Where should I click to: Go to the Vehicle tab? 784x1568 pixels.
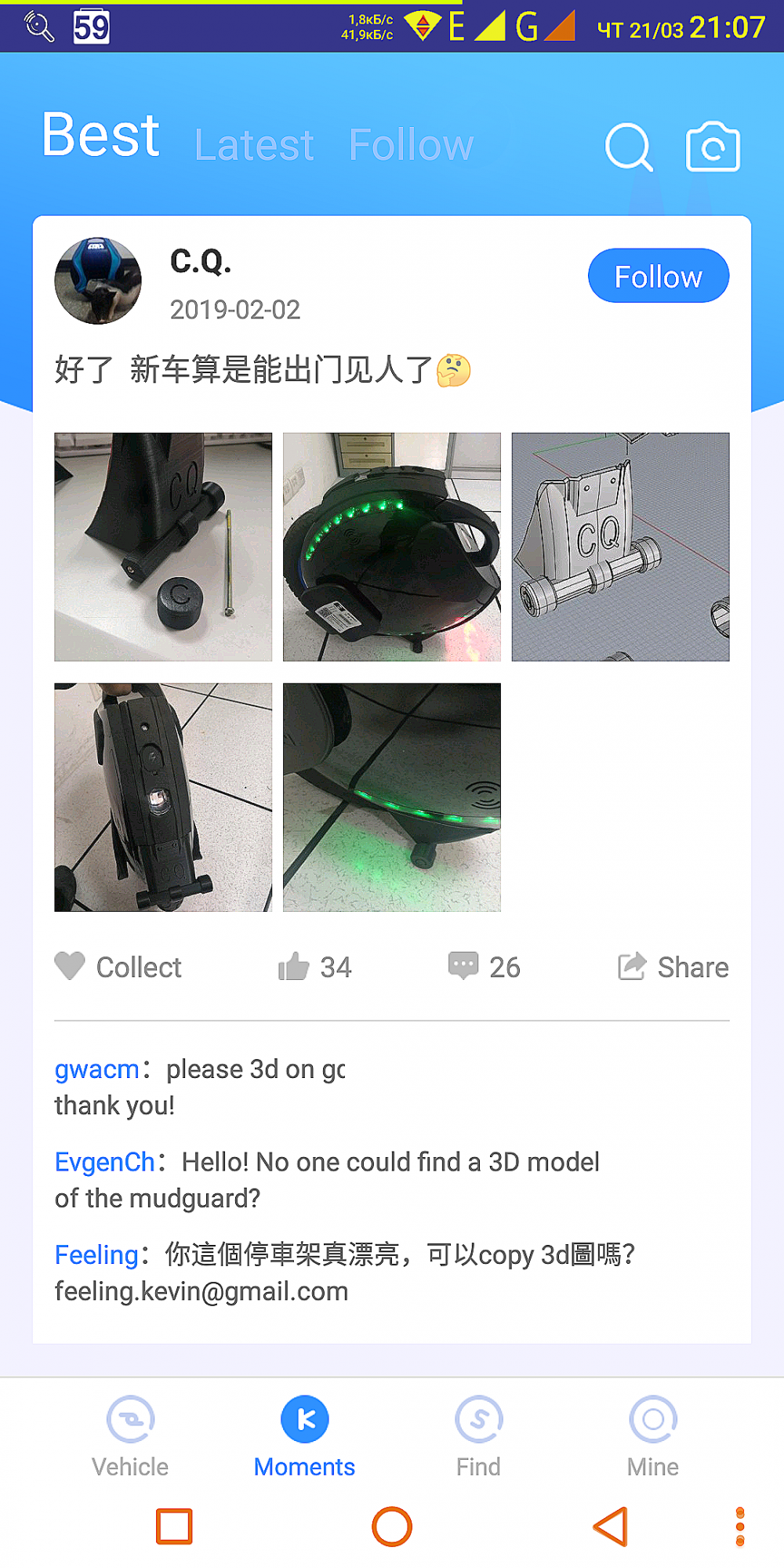point(130,1436)
